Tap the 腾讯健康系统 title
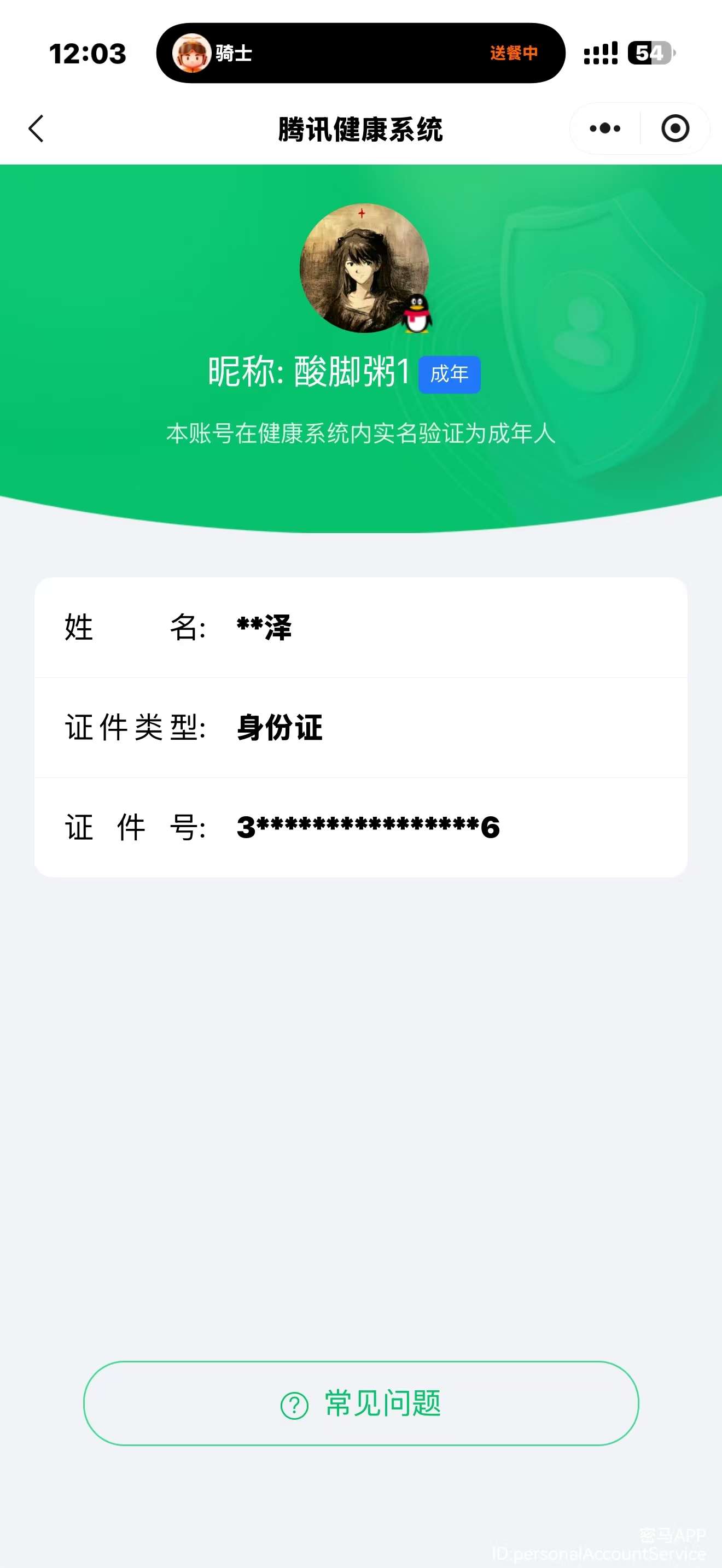 (x=360, y=130)
